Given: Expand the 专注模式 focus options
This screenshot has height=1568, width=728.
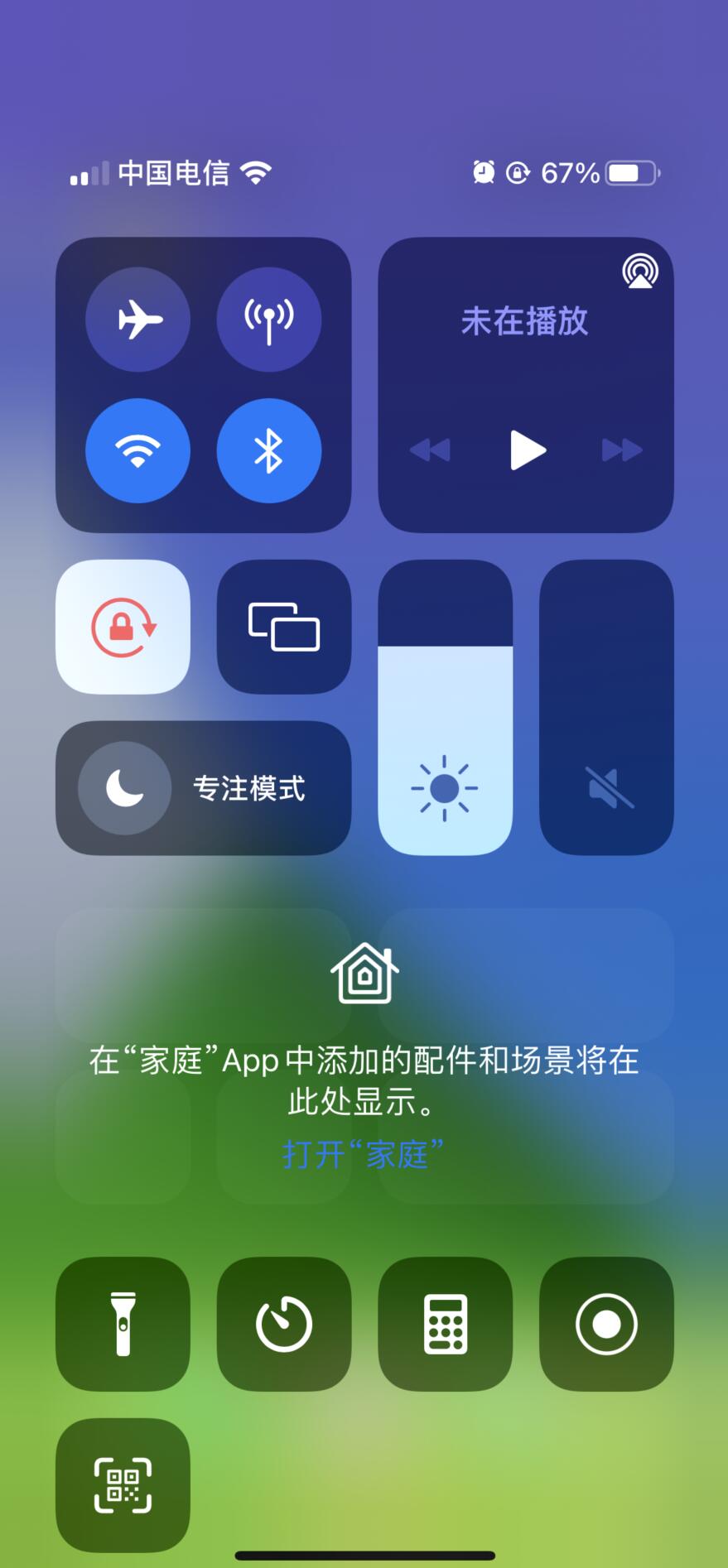Looking at the screenshot, I should click(203, 787).
